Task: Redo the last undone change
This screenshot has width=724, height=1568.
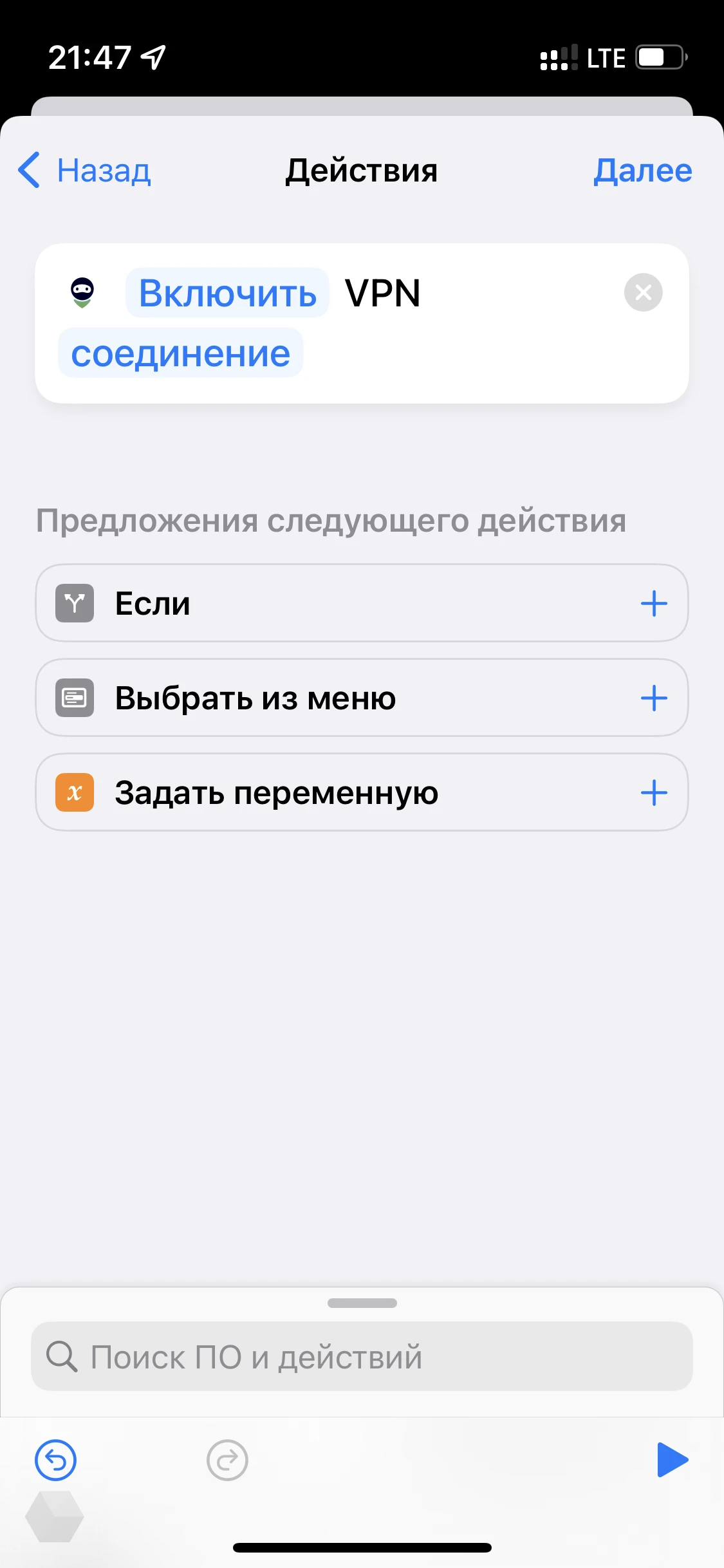Action: tap(227, 1461)
